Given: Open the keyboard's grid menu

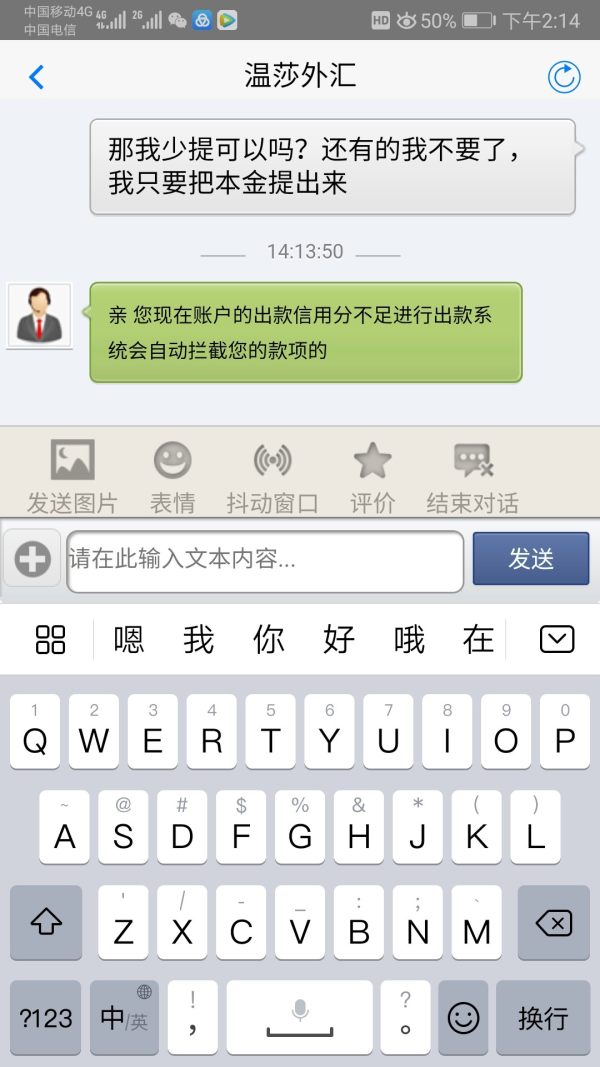Looking at the screenshot, I should (50, 640).
